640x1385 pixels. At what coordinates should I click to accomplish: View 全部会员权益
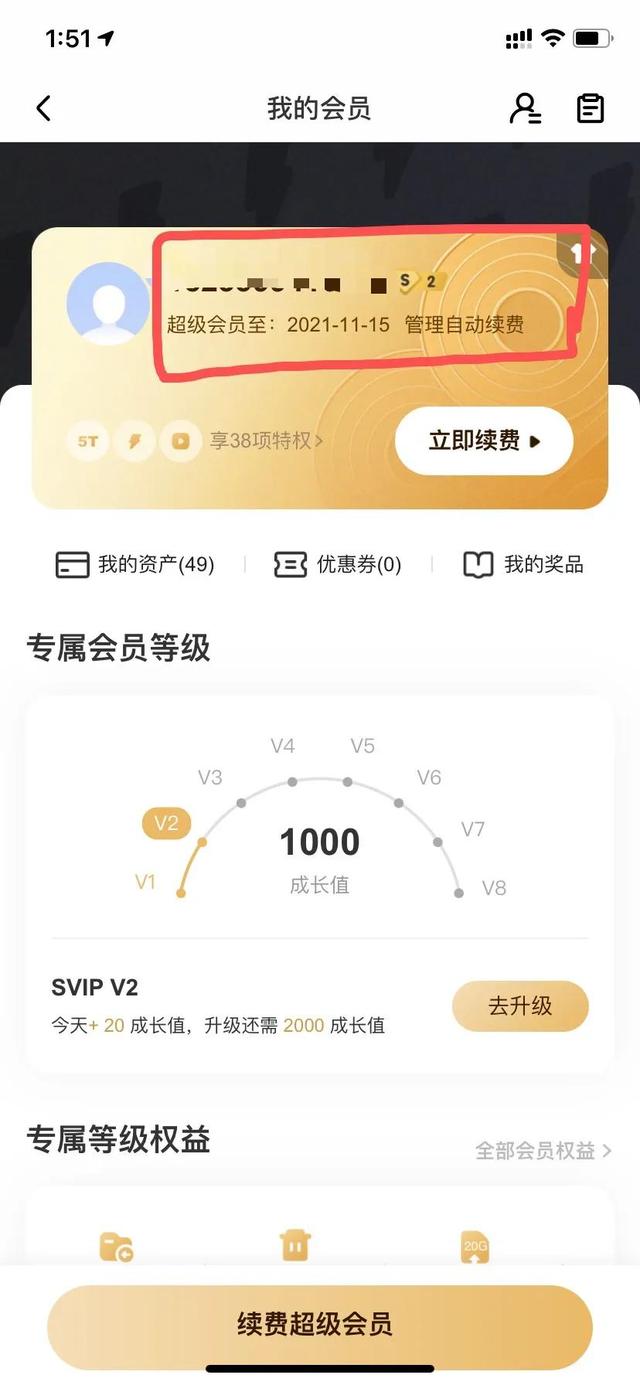[543, 1151]
